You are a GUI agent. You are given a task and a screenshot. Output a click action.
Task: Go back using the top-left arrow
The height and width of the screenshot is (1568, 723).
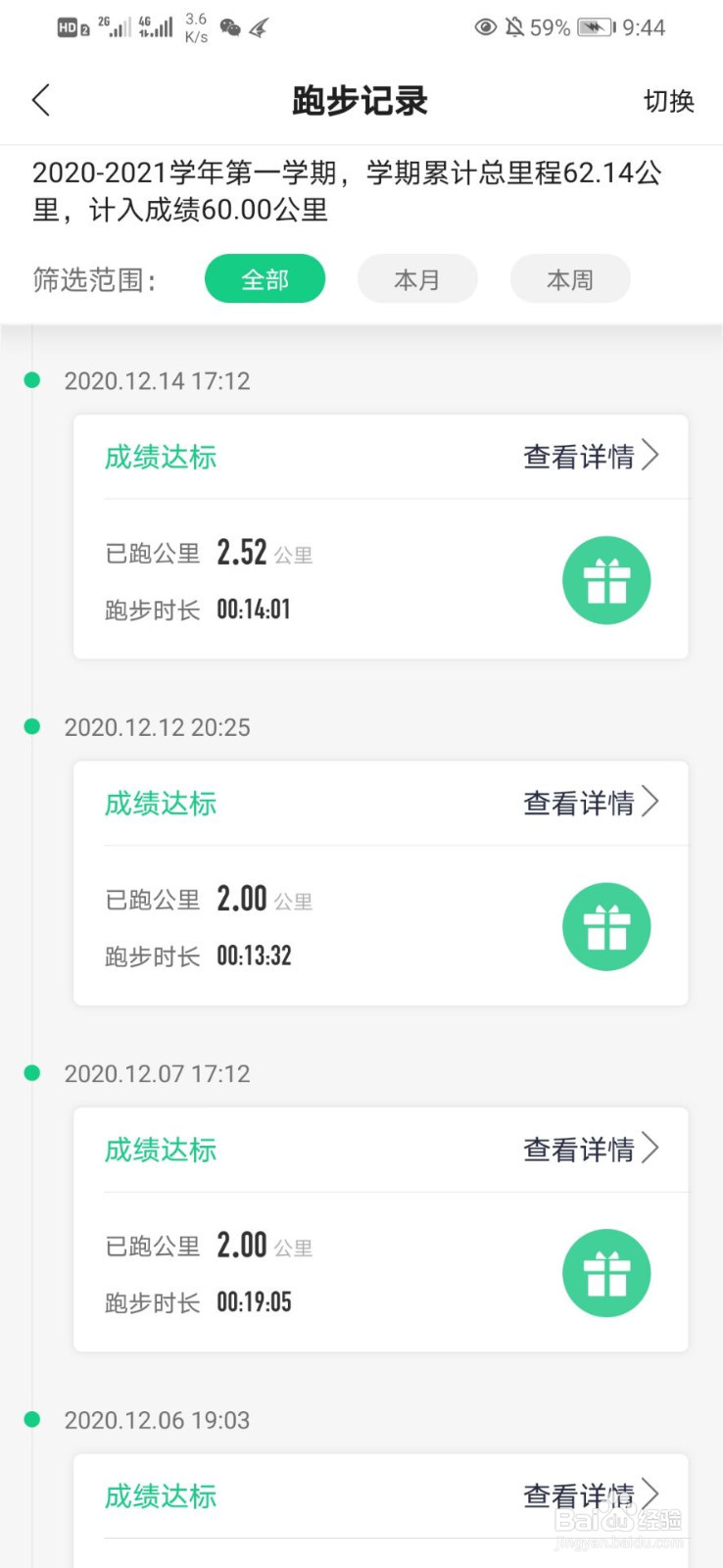coord(40,100)
